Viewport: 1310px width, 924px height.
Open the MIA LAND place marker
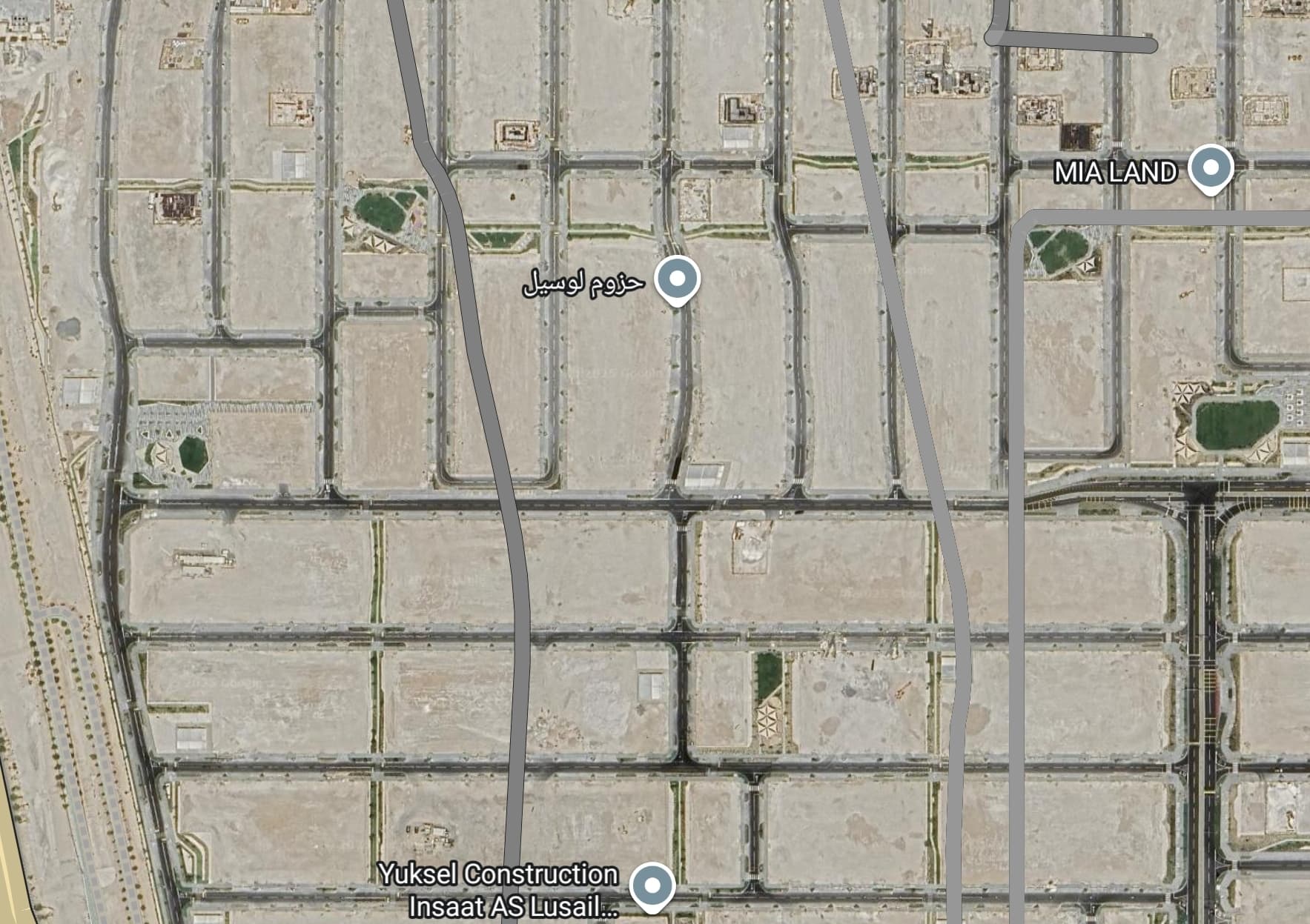pyautogui.click(x=1210, y=169)
